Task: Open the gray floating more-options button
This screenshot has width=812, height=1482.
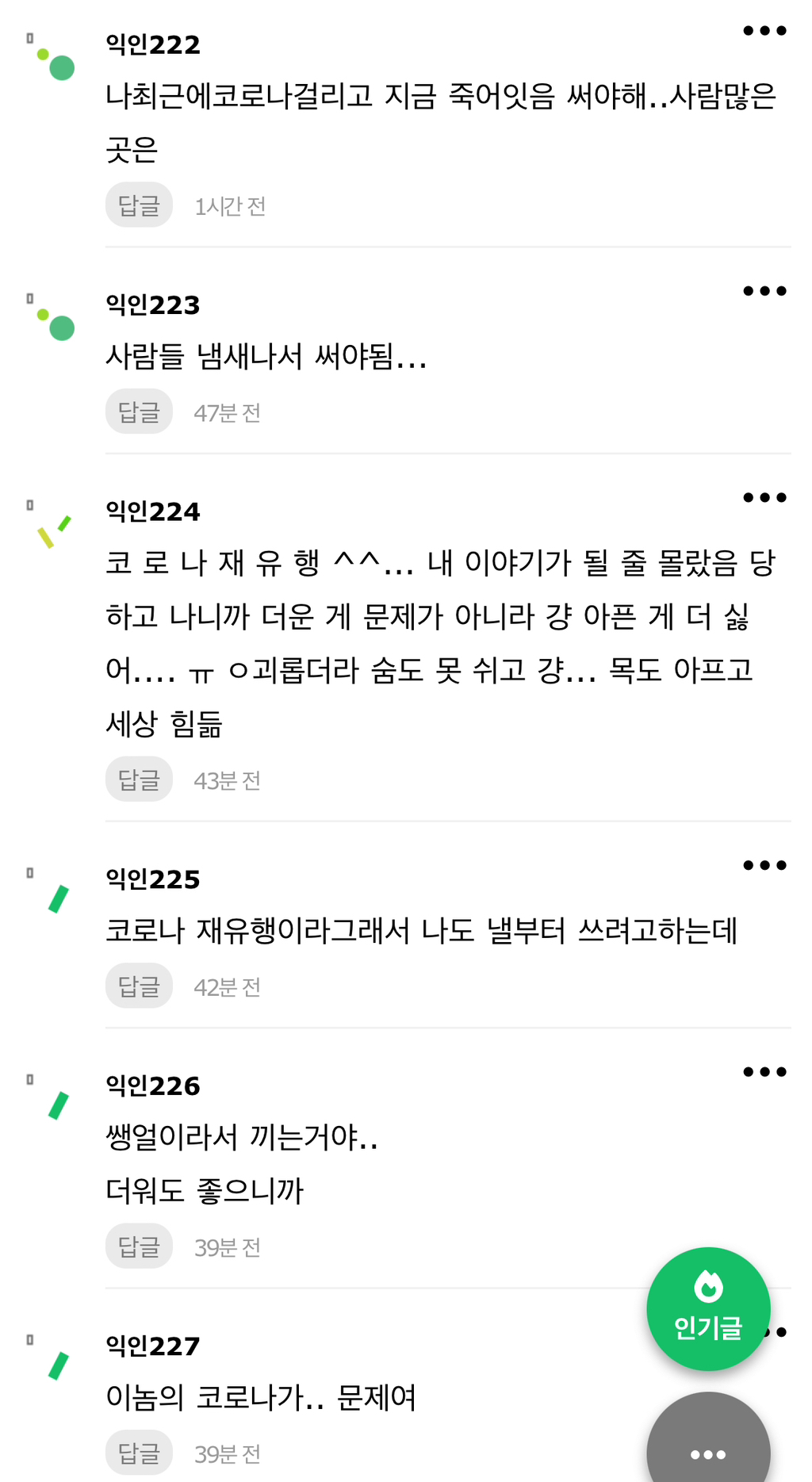Action: [x=708, y=1451]
